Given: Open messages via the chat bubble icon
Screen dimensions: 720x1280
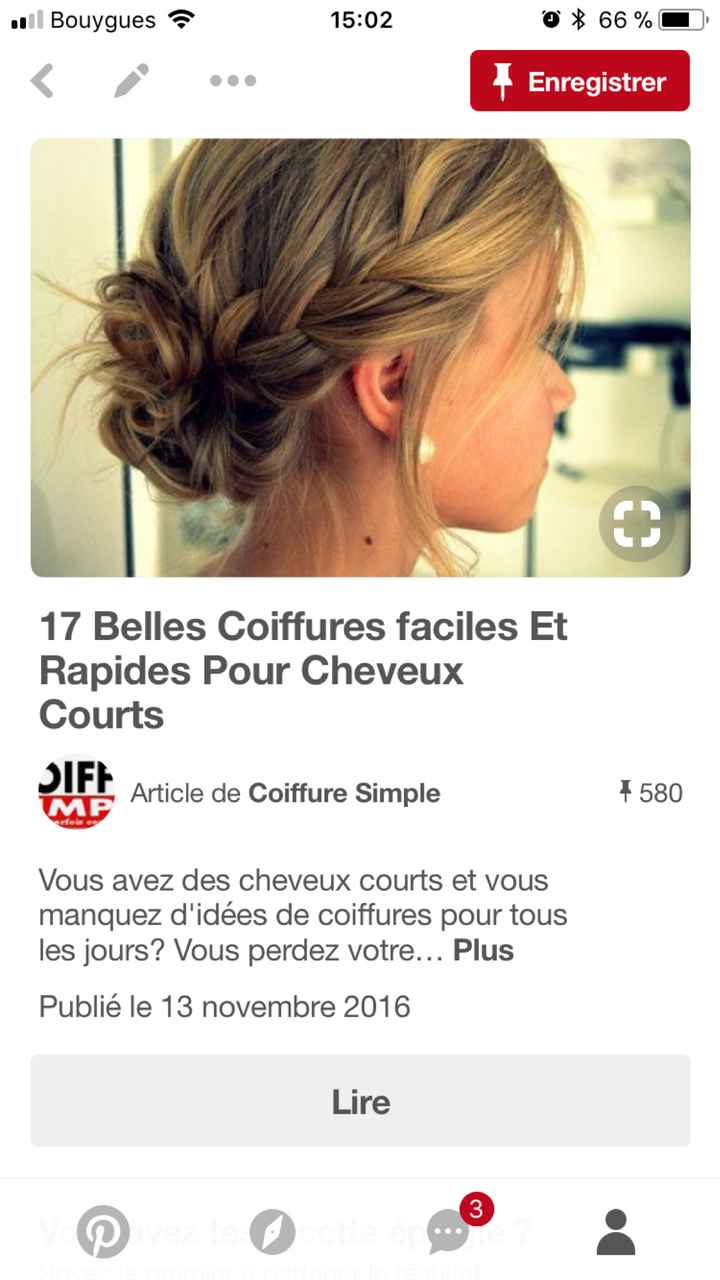Looking at the screenshot, I should coord(447,1235).
